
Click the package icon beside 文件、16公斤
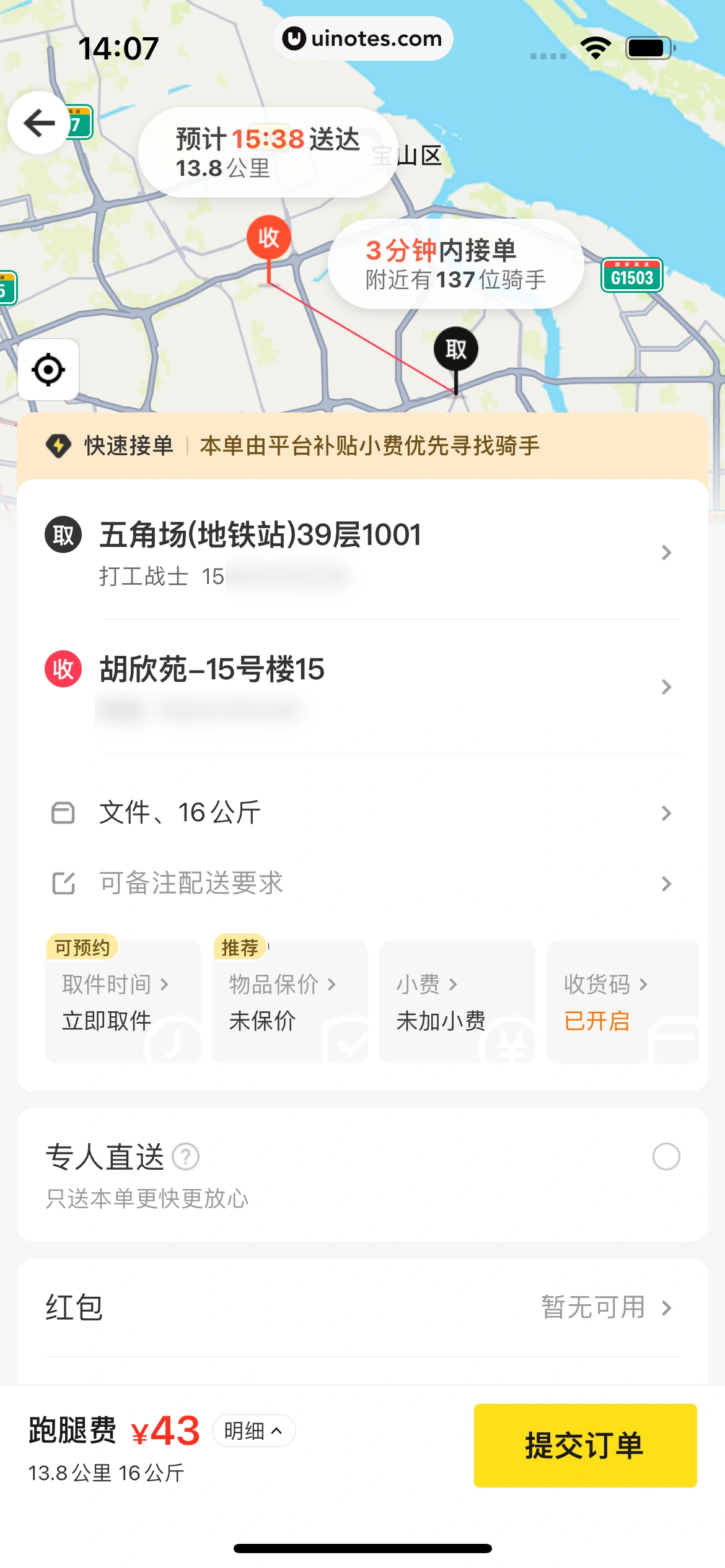tap(63, 812)
